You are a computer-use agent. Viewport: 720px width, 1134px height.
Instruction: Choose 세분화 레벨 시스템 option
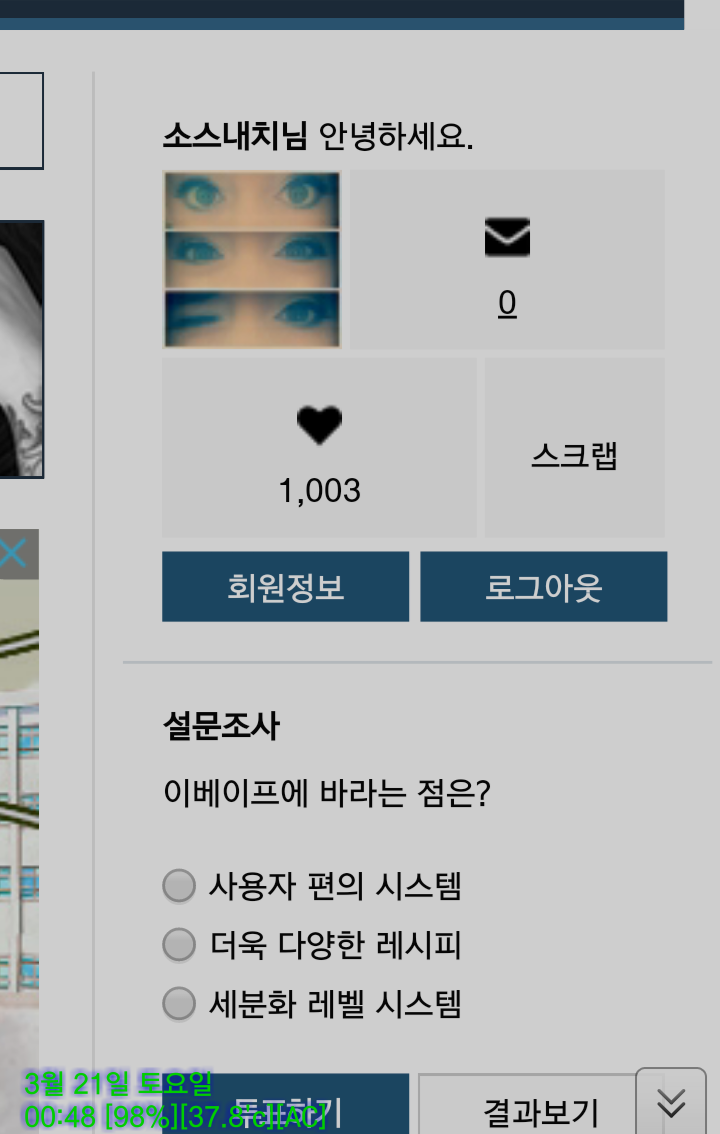(x=179, y=1004)
